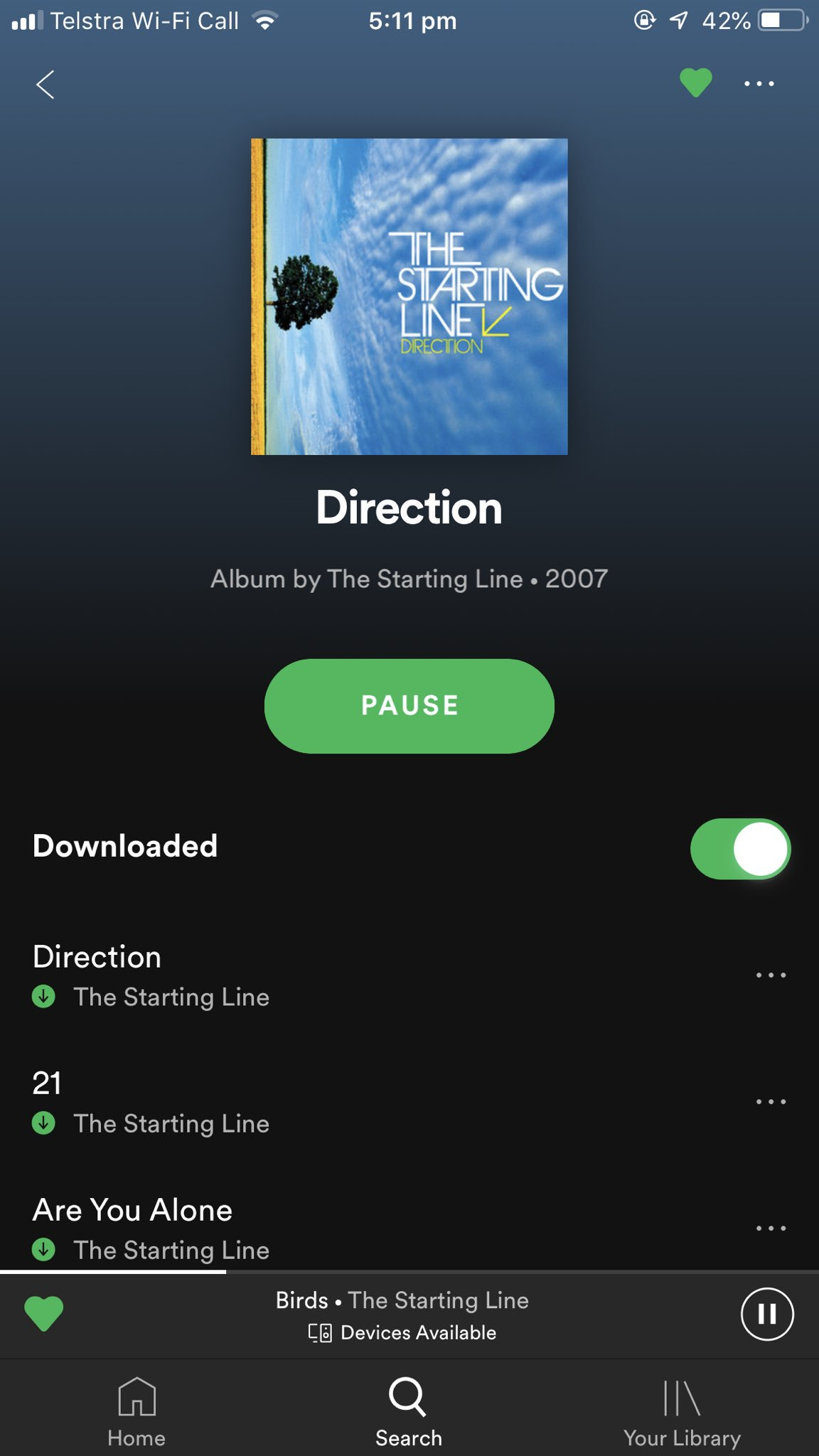Viewport: 819px width, 1456px height.
Task: Go back using the top-left arrow
Action: click(x=45, y=85)
